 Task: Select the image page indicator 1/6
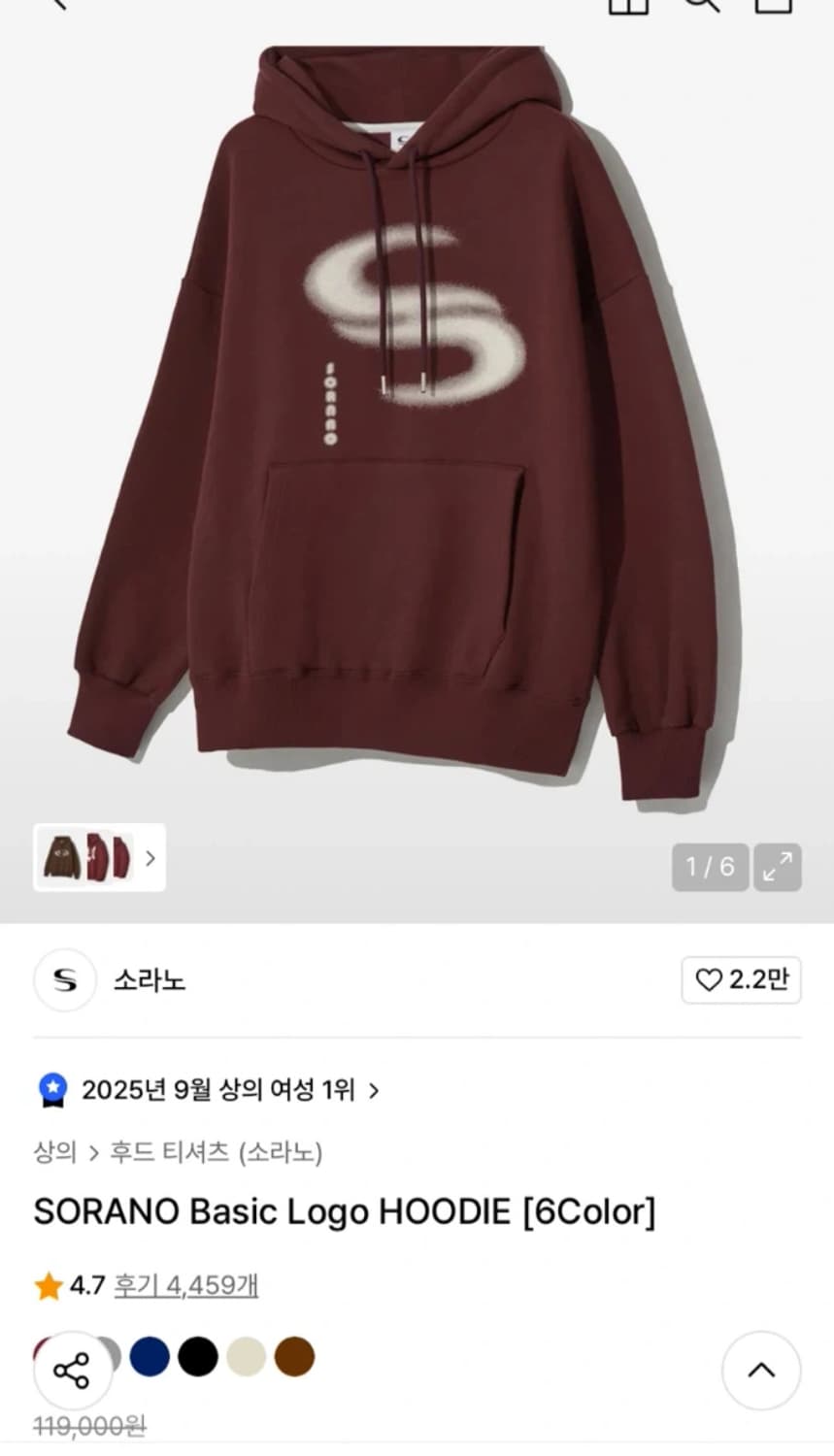pos(710,867)
